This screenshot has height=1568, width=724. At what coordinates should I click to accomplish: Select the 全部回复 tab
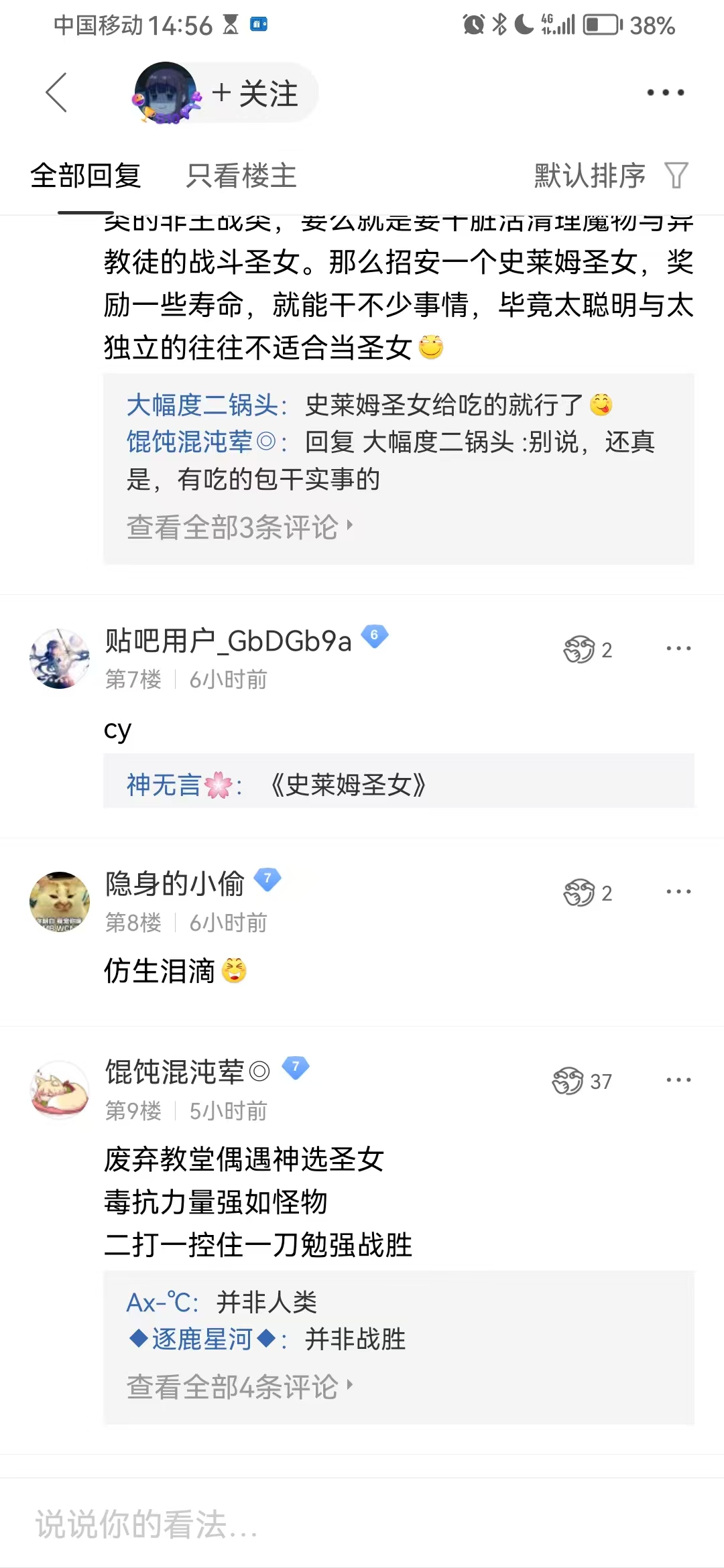86,176
